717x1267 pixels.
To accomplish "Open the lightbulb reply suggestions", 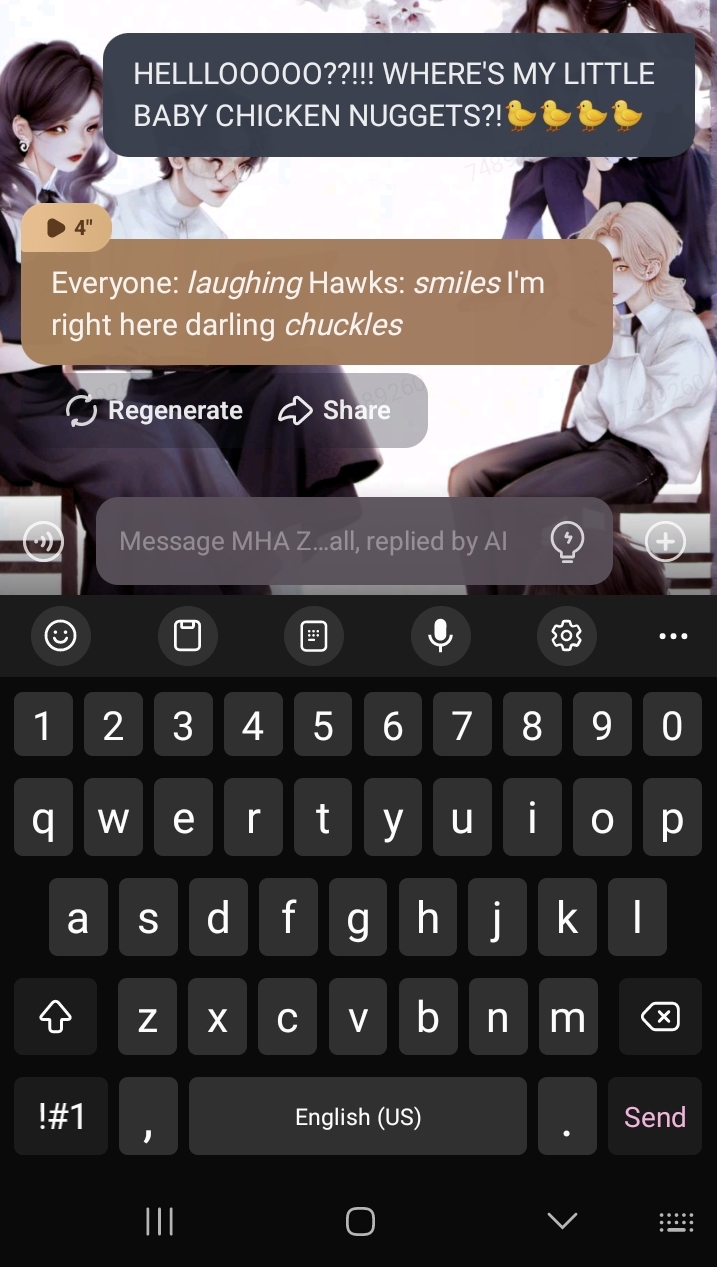I will [567, 541].
